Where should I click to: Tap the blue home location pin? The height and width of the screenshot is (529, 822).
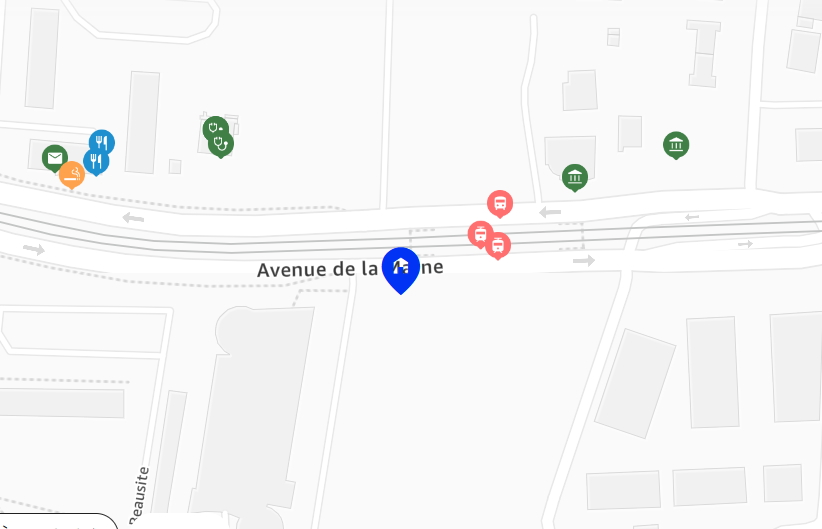401,267
